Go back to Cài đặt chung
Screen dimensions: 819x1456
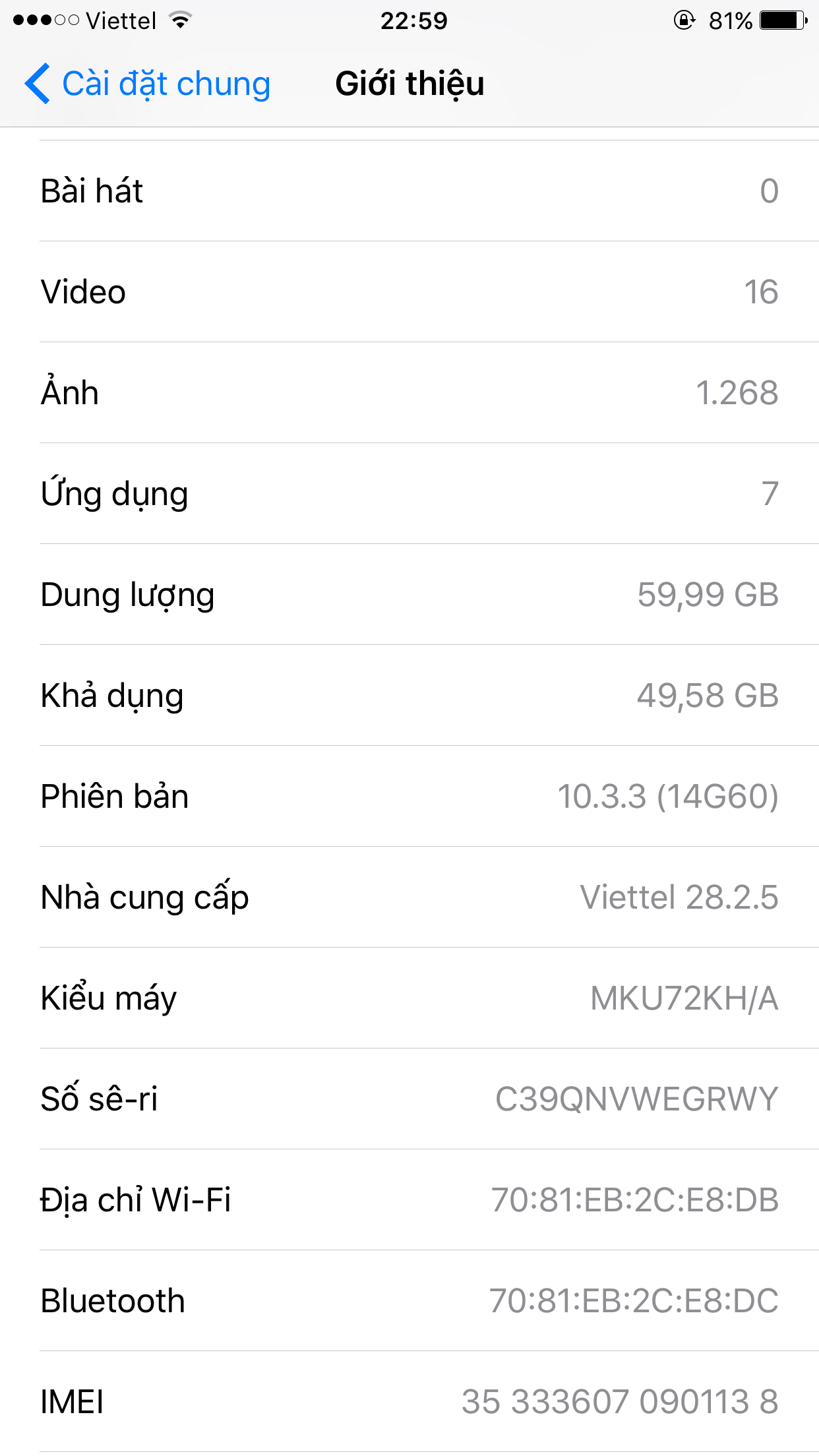click(x=148, y=84)
